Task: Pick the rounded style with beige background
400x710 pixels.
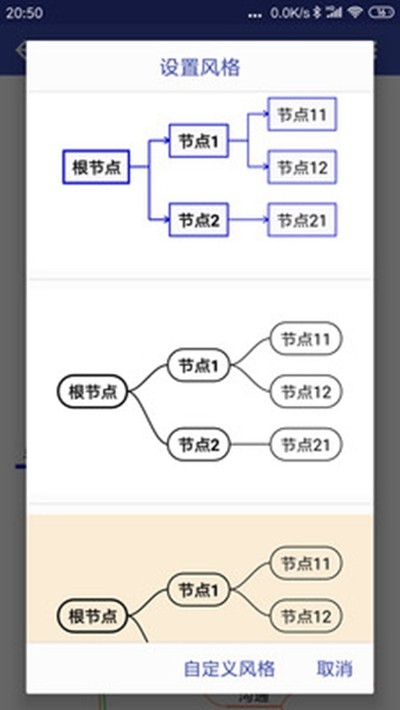Action: [x=200, y=579]
